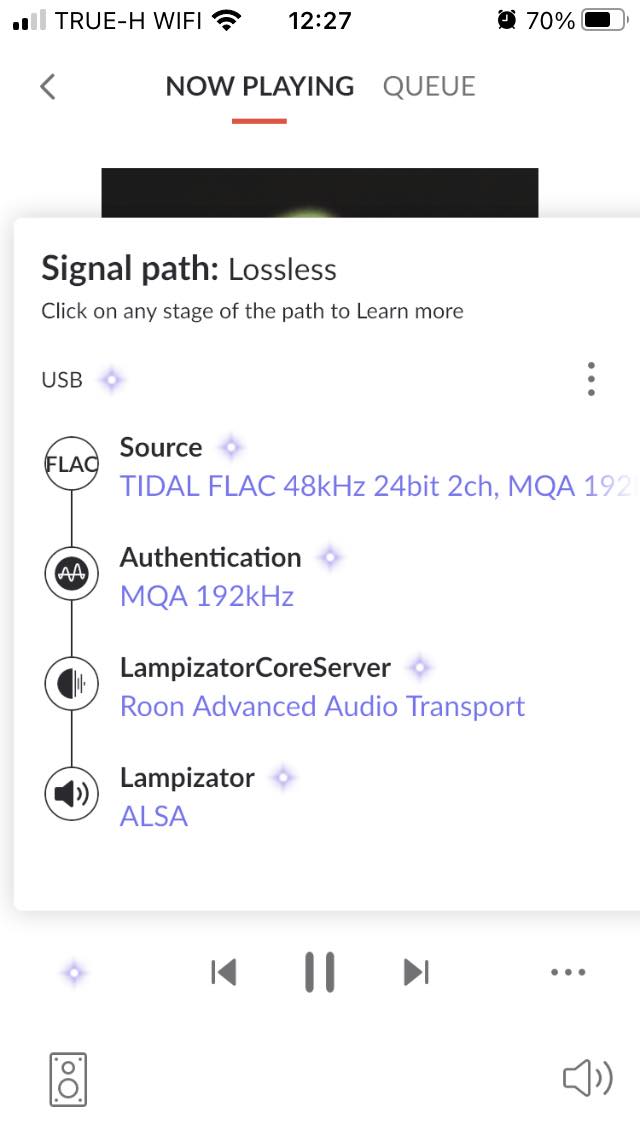Go back with the top-left arrow
640x1136 pixels.
[48, 87]
